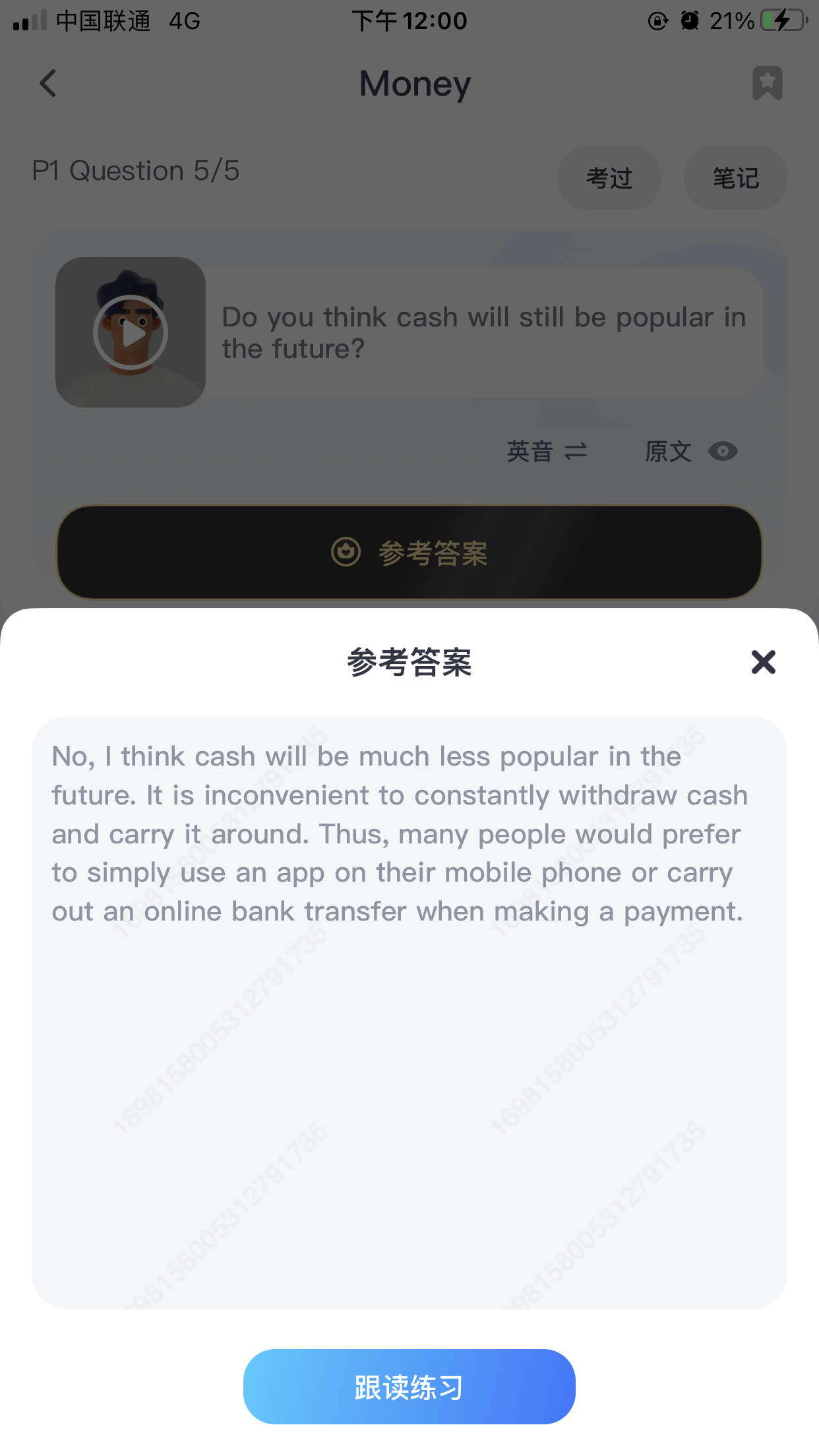Image resolution: width=819 pixels, height=1456 pixels.
Task: Switch the 英音 accent option
Action: pos(547,452)
